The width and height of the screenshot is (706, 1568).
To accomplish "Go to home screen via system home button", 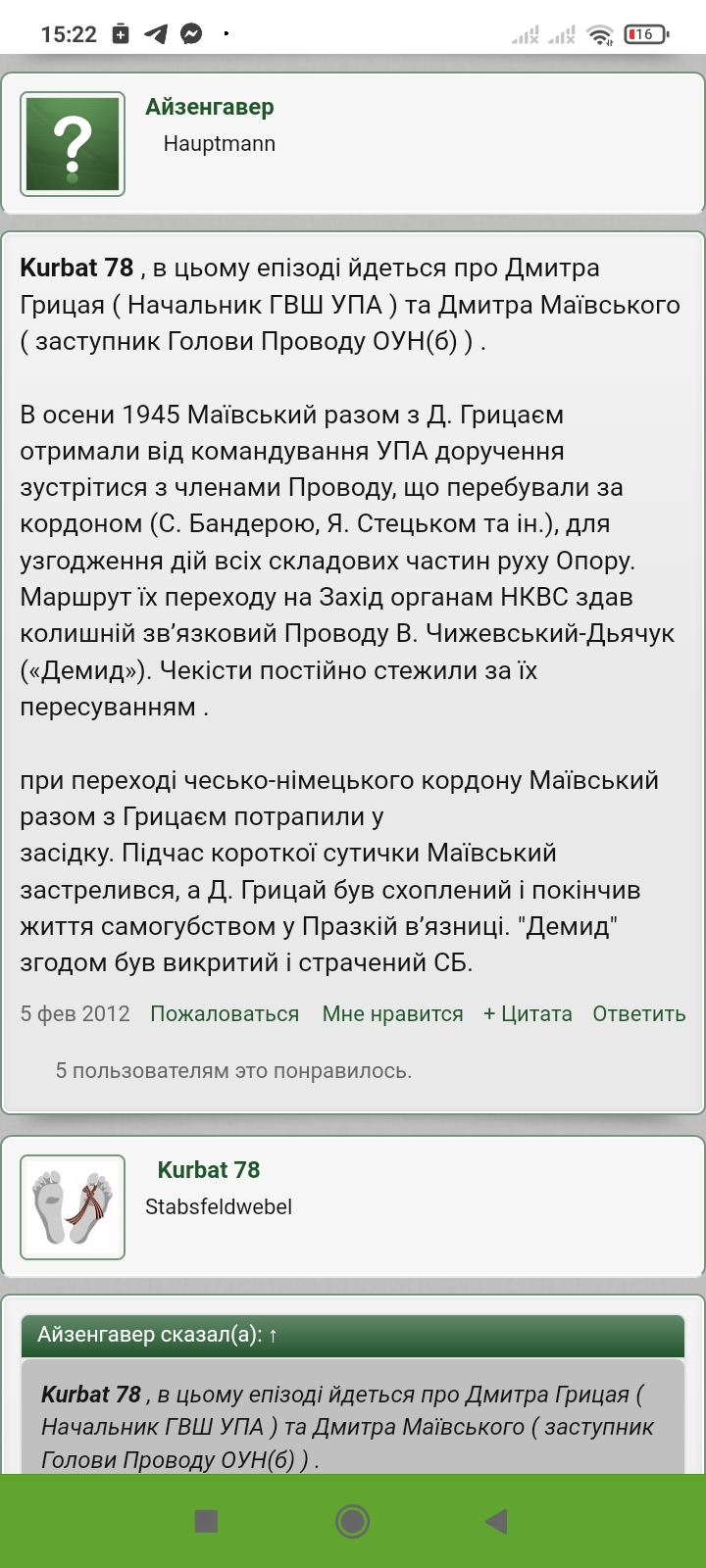I will point(352,1521).
